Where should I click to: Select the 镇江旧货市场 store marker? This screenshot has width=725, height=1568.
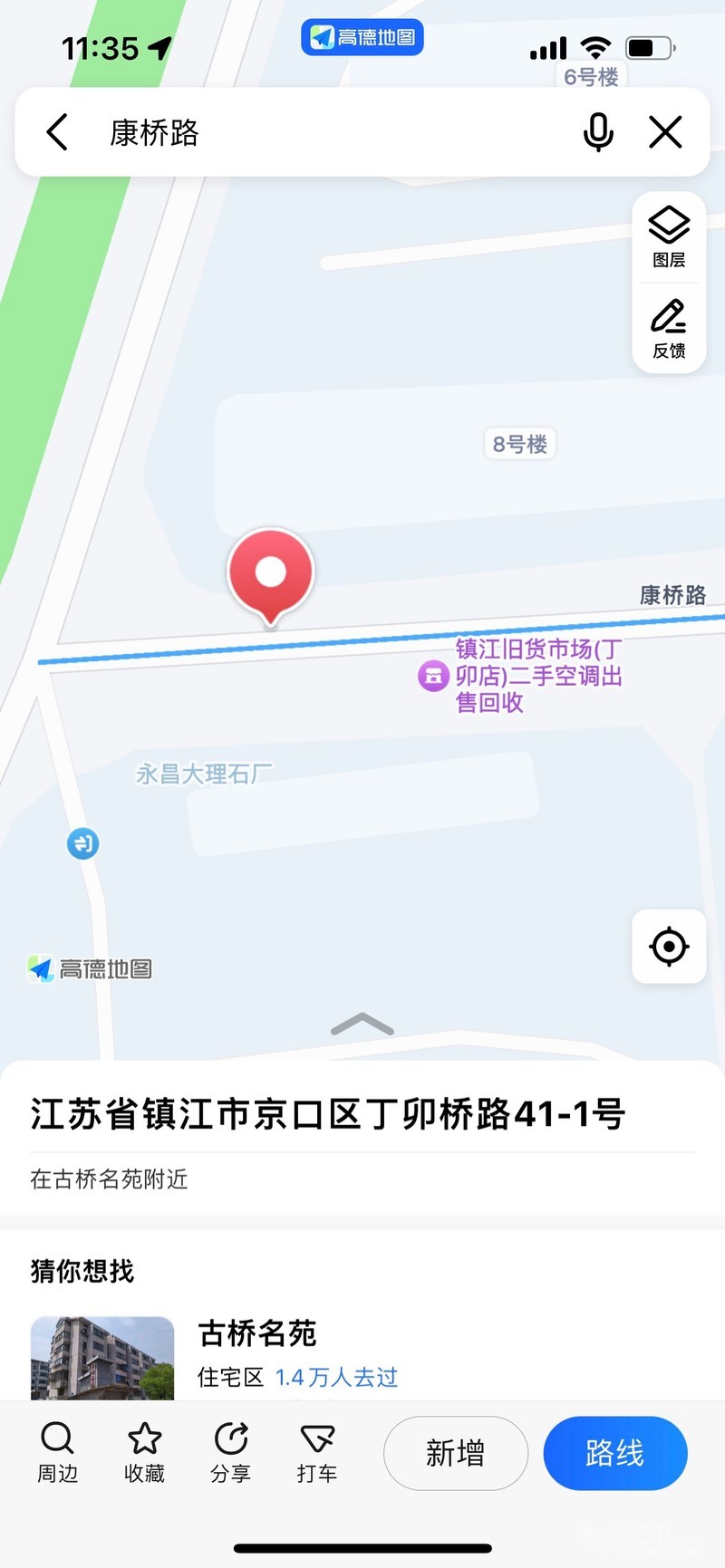click(433, 676)
